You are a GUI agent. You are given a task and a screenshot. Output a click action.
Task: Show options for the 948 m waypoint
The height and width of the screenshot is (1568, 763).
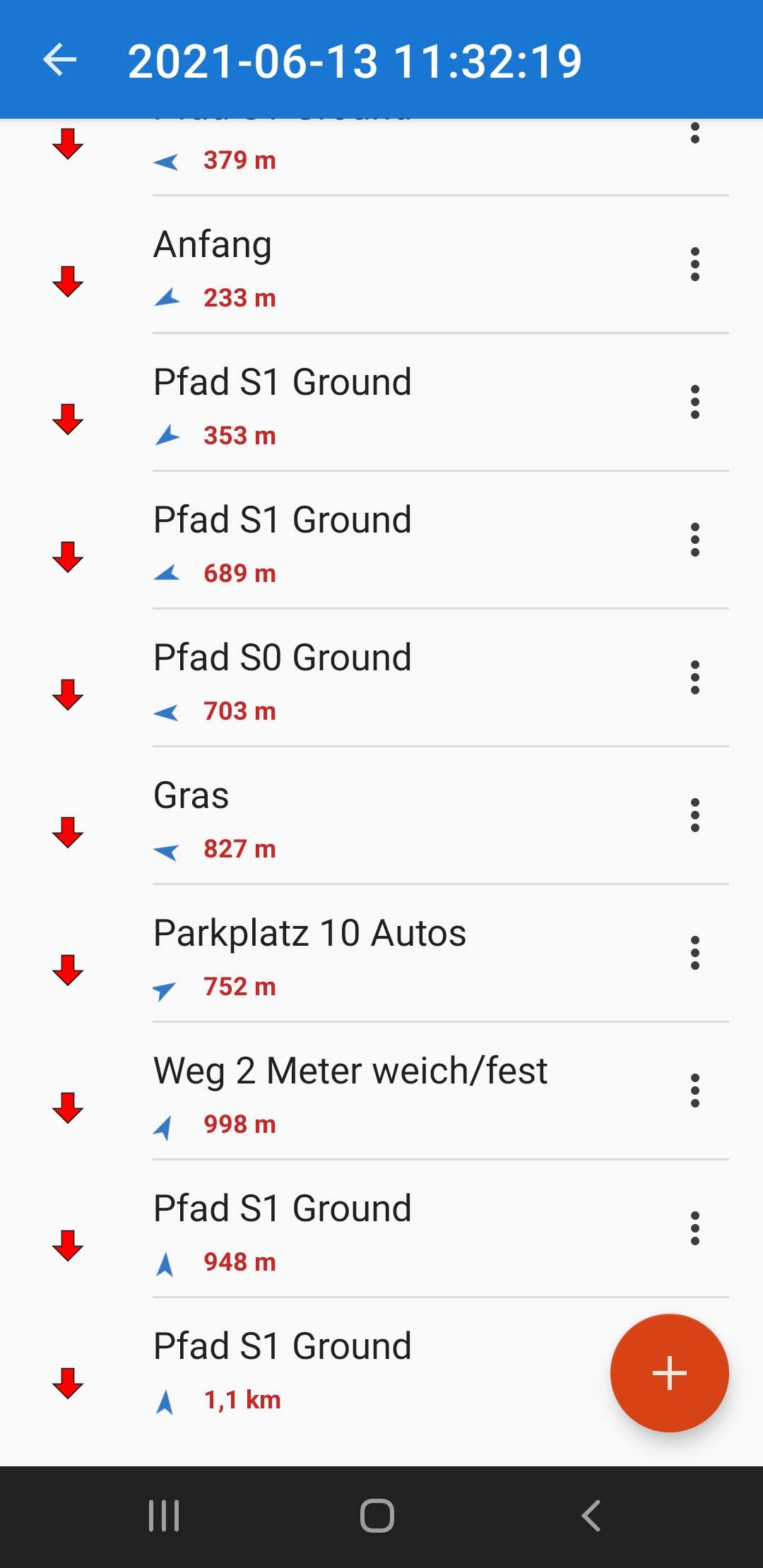click(x=695, y=1229)
